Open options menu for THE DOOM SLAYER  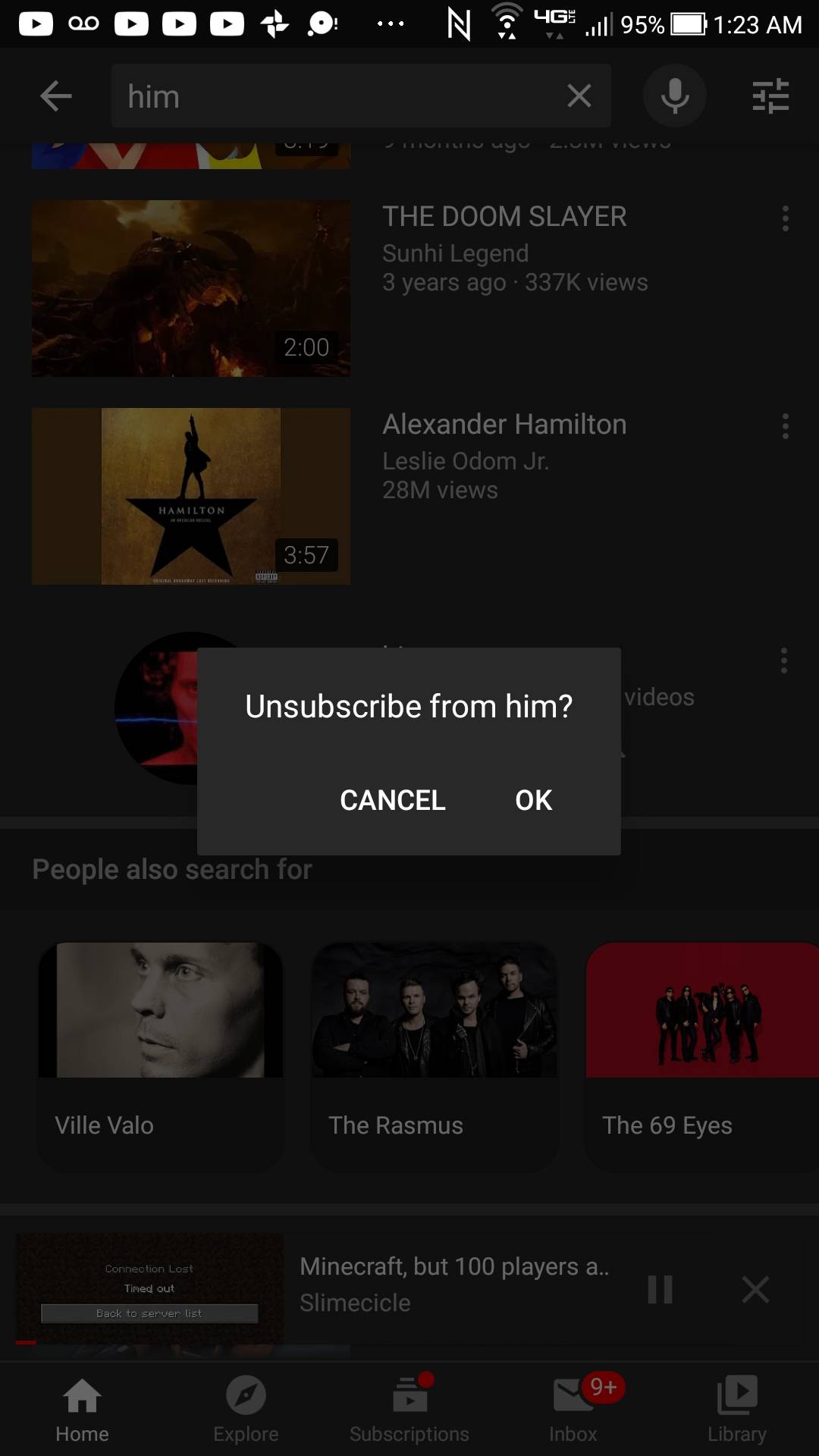click(785, 219)
